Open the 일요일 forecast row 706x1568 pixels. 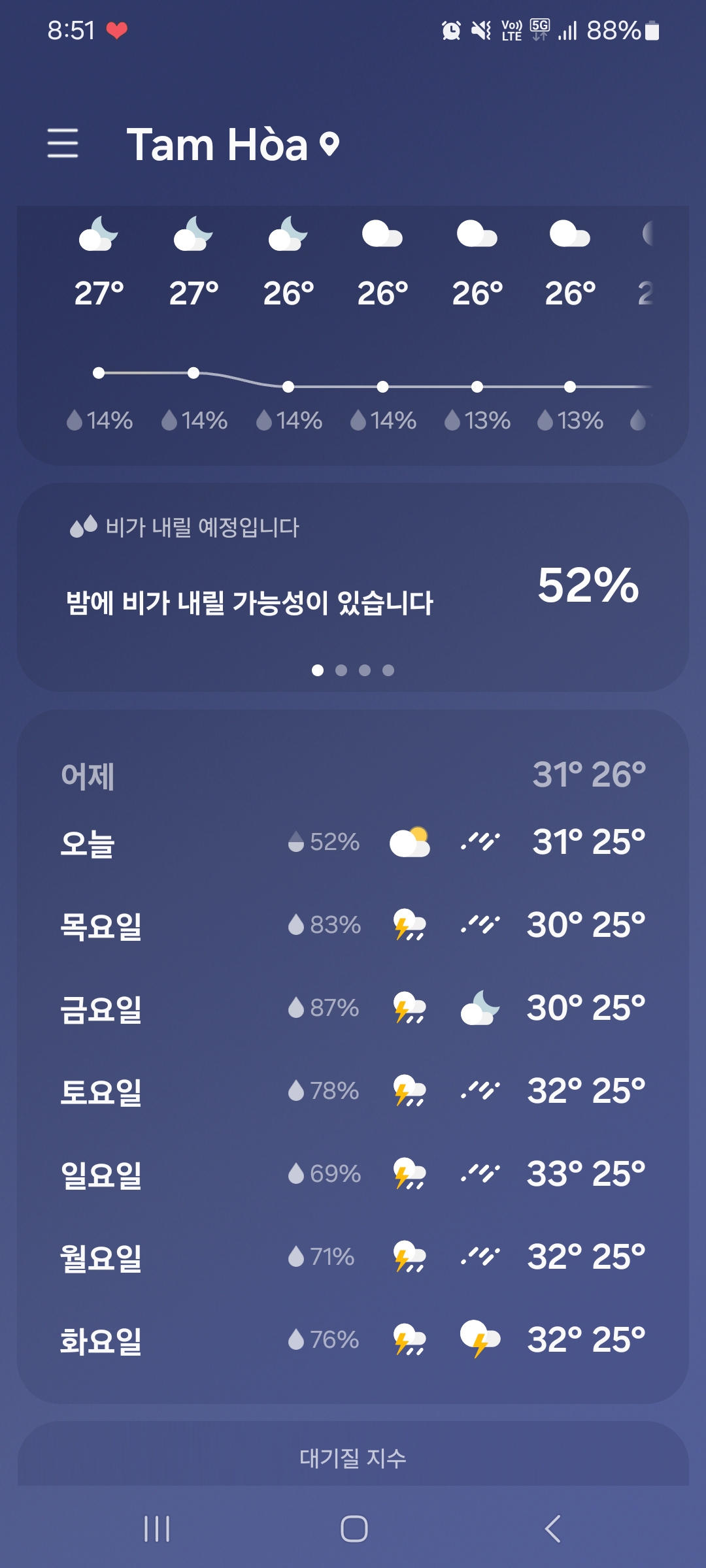353,1174
